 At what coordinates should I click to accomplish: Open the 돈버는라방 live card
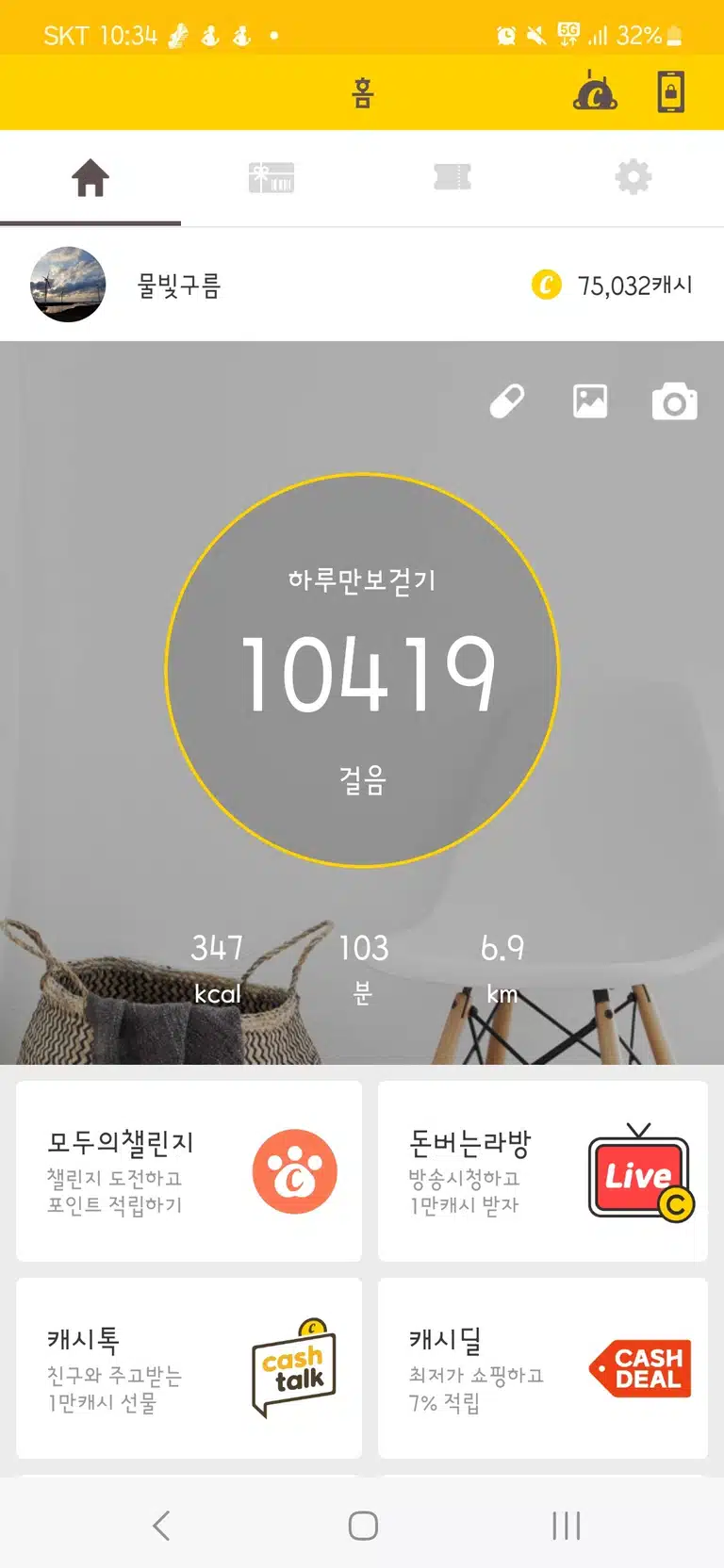point(543,1171)
